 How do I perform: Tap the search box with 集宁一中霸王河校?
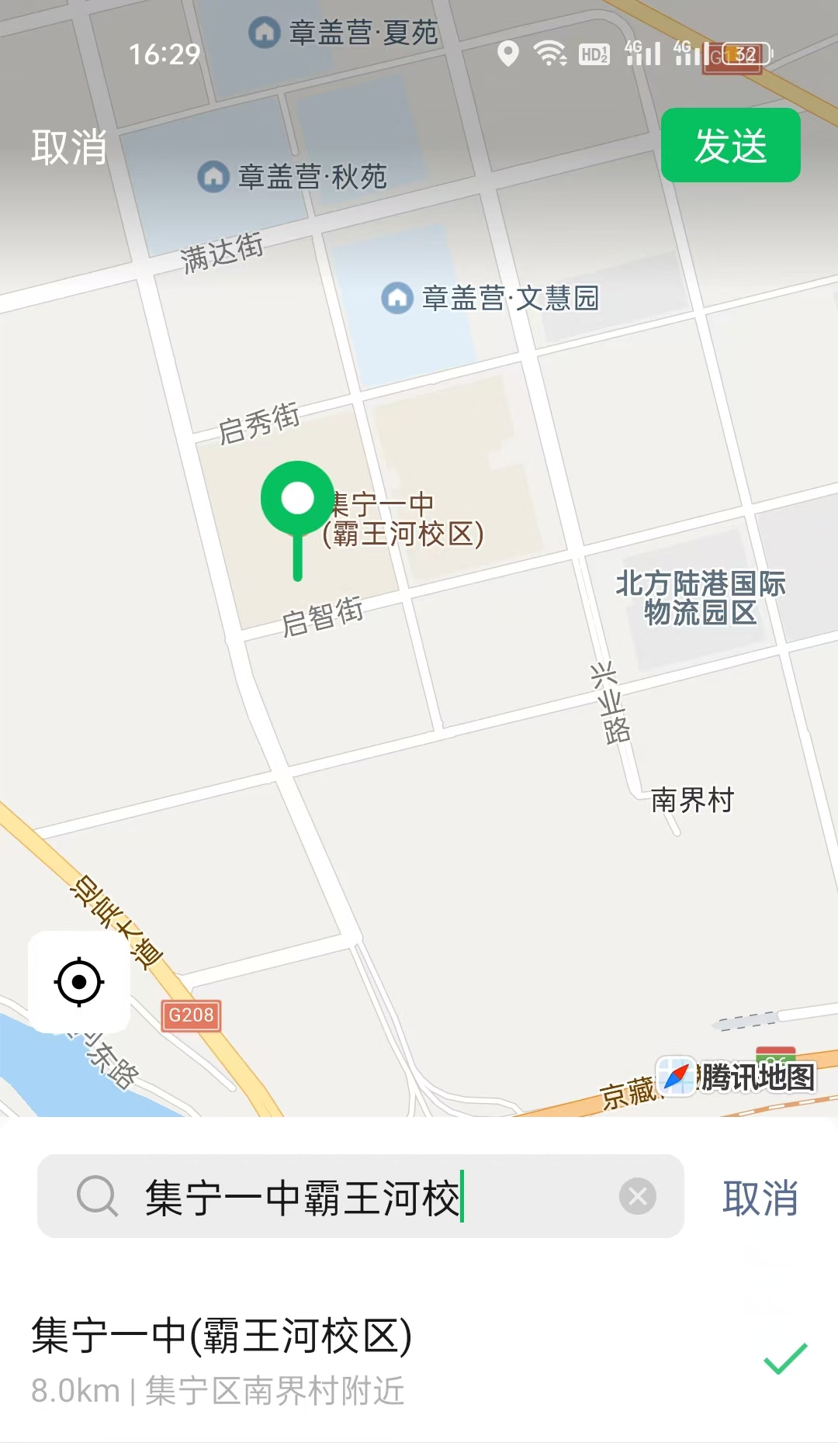click(x=360, y=1196)
